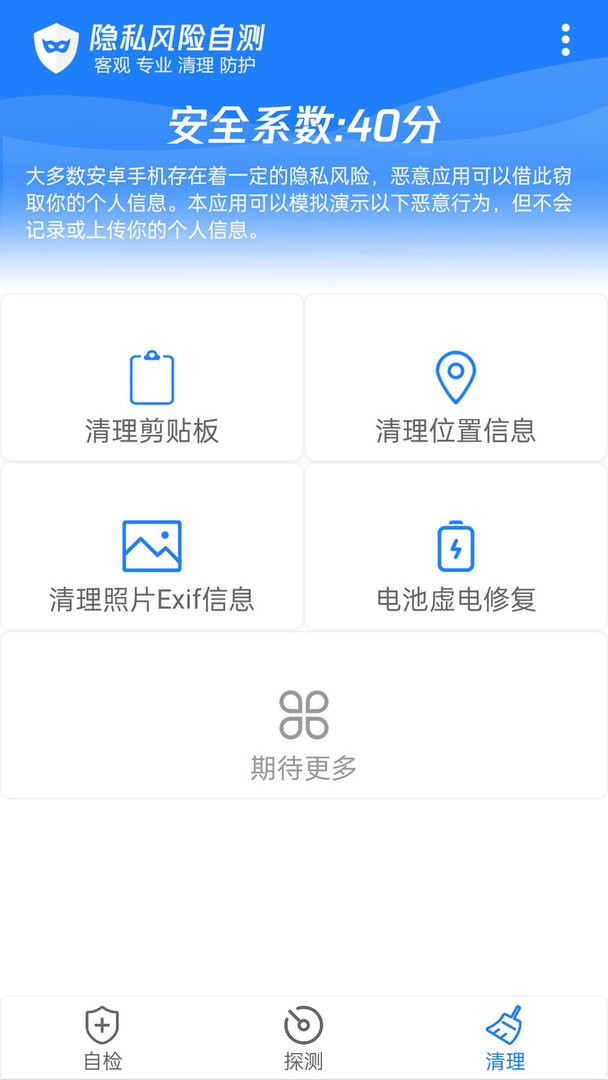Open the three-dot overflow menu
Viewport: 608px width, 1080px height.
(x=566, y=39)
